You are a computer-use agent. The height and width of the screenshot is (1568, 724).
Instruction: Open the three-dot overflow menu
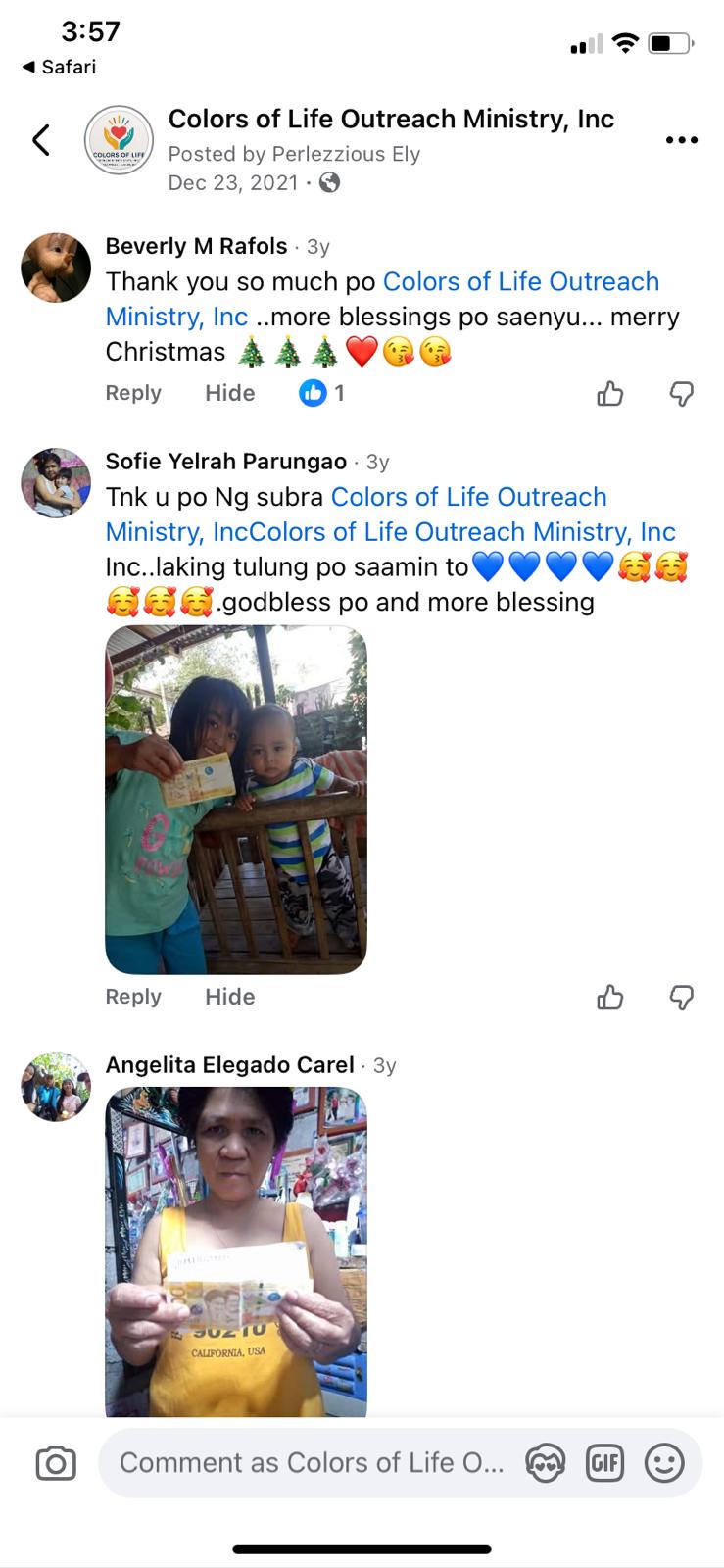[681, 140]
